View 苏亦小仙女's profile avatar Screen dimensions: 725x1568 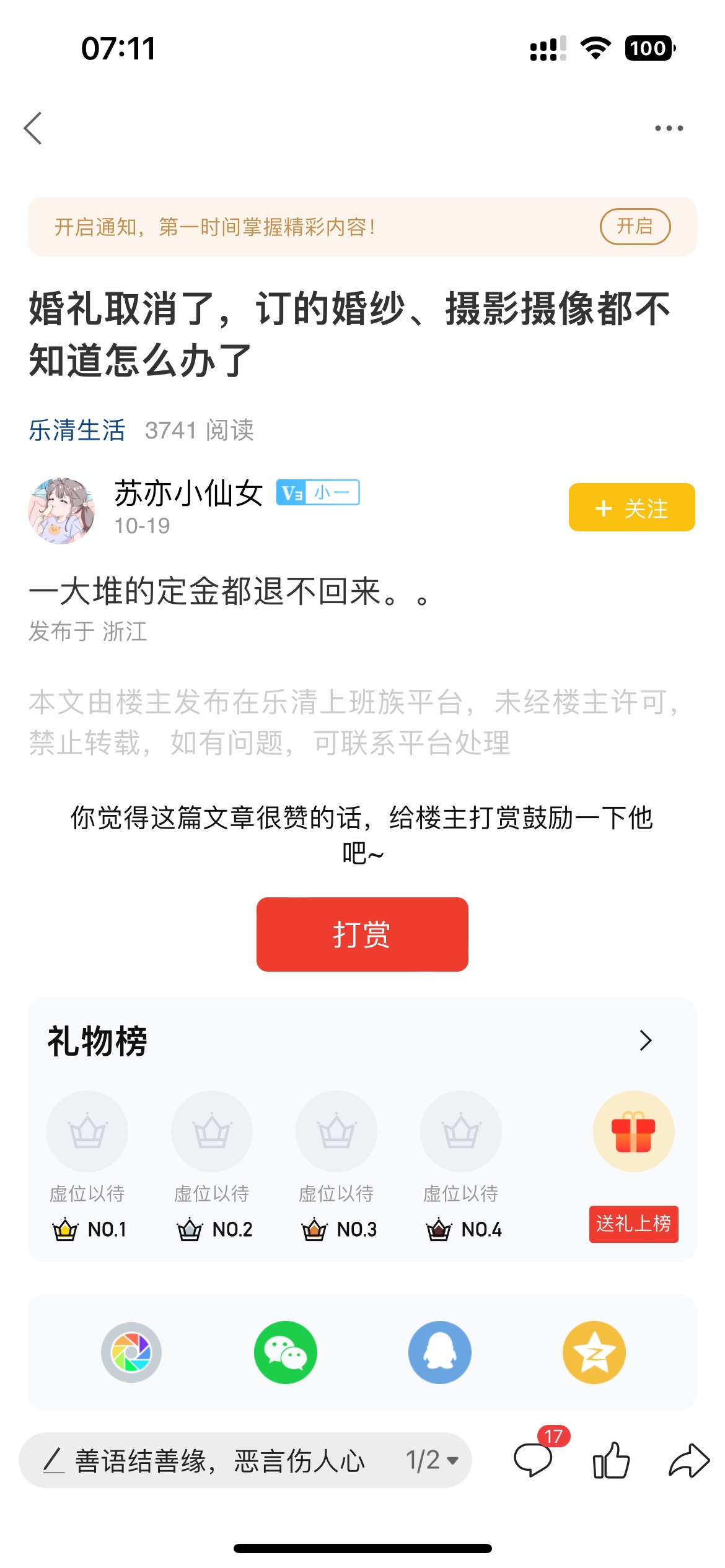[x=61, y=510]
